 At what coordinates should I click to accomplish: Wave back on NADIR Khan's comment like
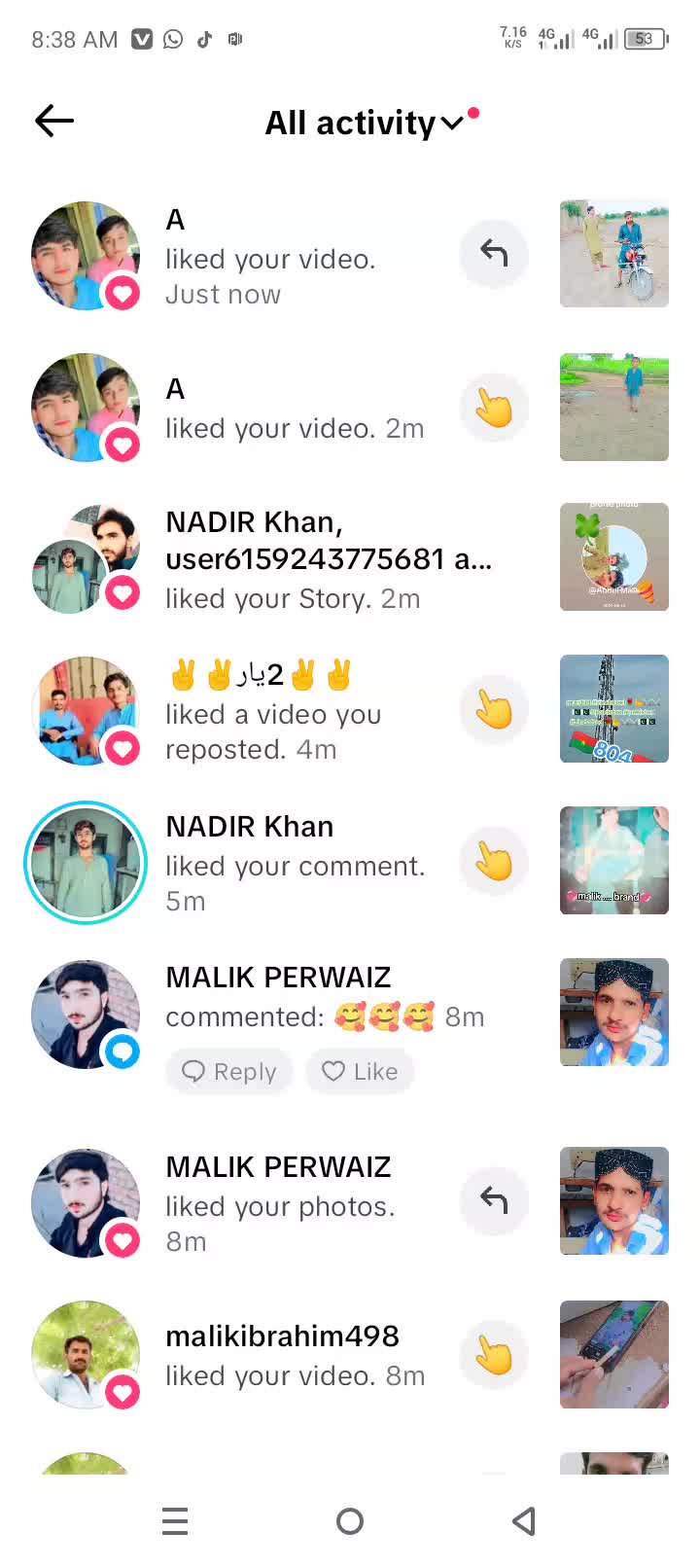coord(494,861)
